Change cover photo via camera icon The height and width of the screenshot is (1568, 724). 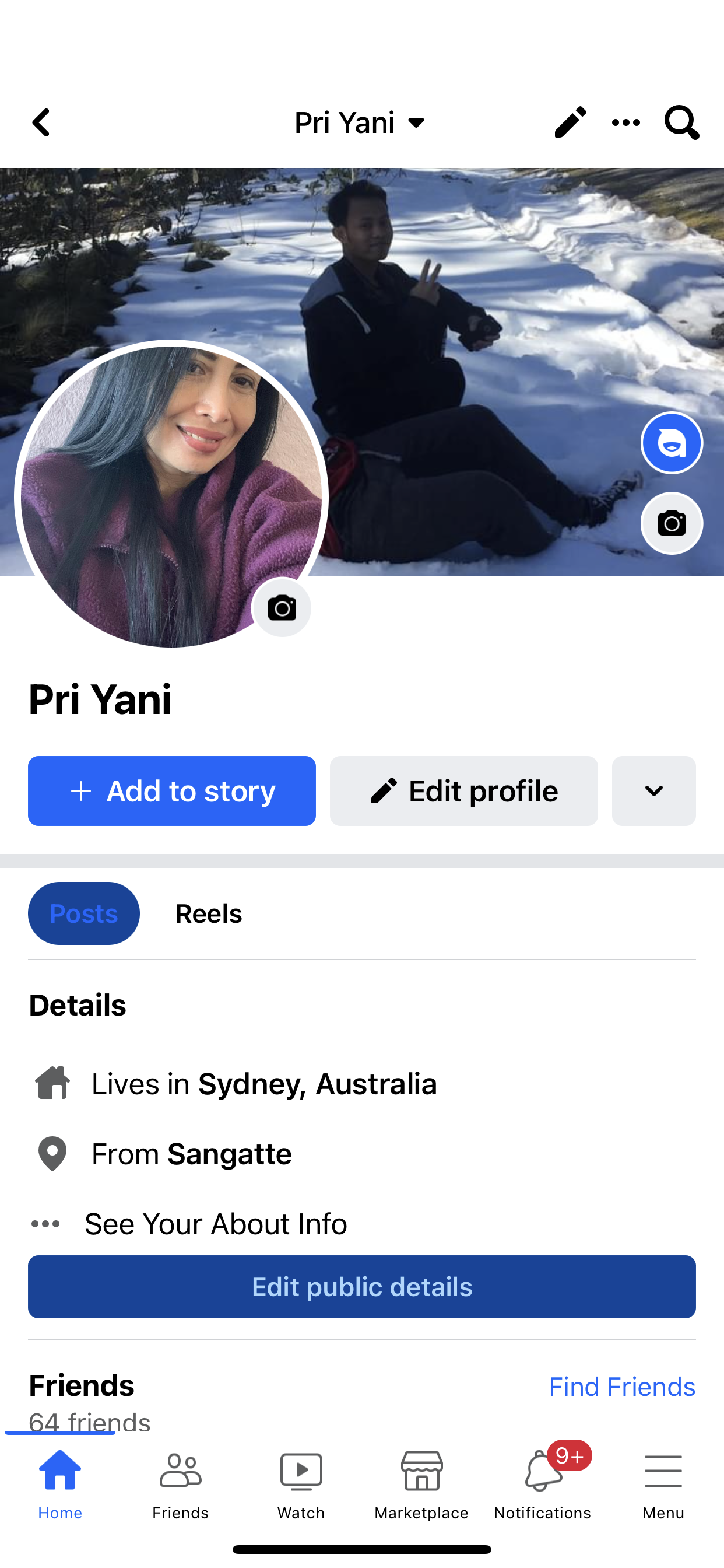click(x=672, y=523)
